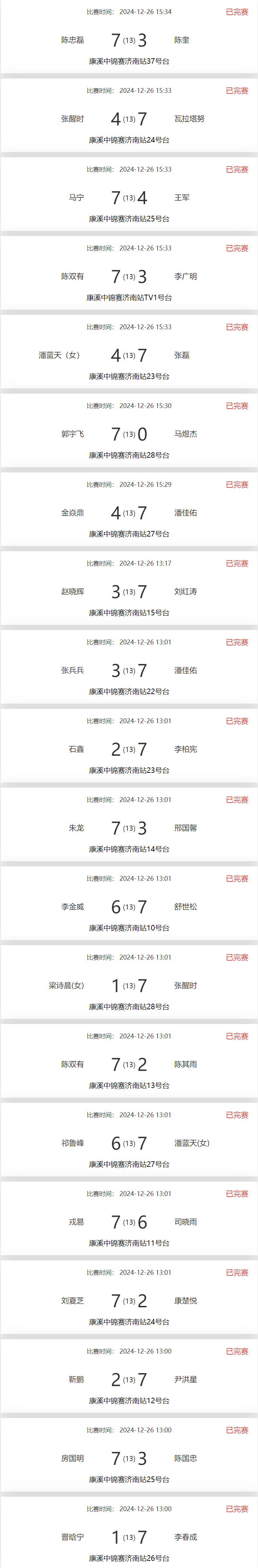This screenshot has width=258, height=1568.
Task: Open the match 房国明 vs 陈国忠
Action: [129, 1458]
